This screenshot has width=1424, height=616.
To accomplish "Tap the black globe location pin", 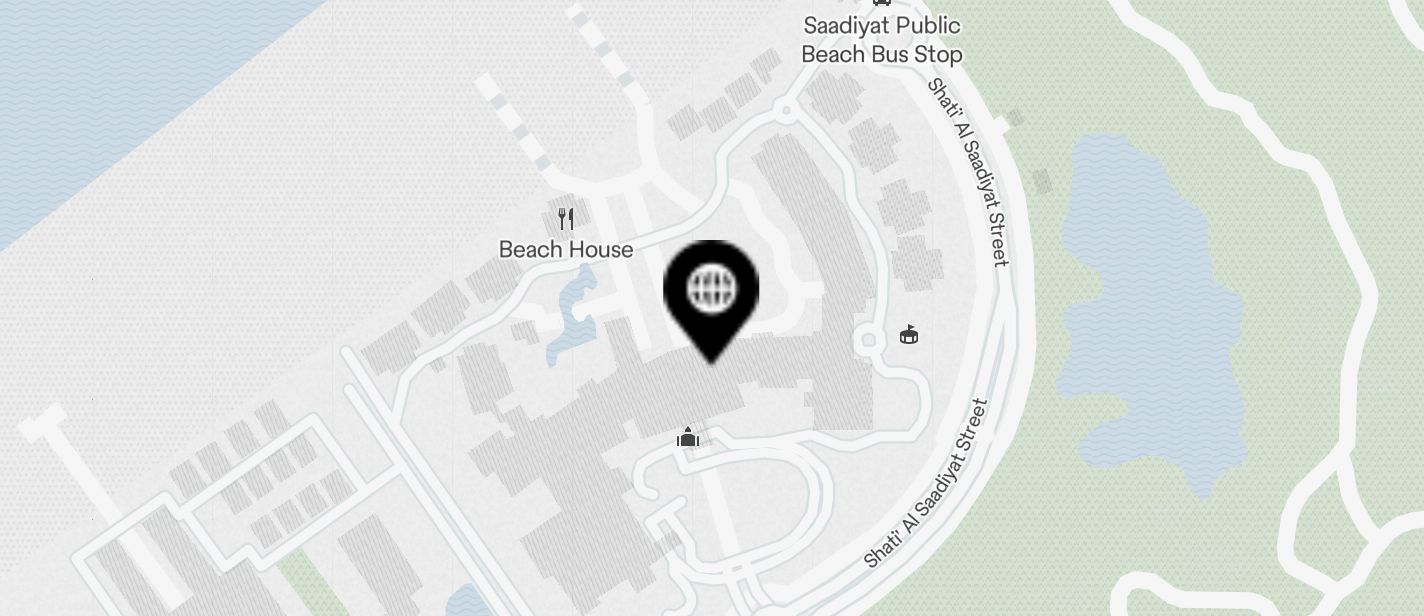I will (x=711, y=291).
